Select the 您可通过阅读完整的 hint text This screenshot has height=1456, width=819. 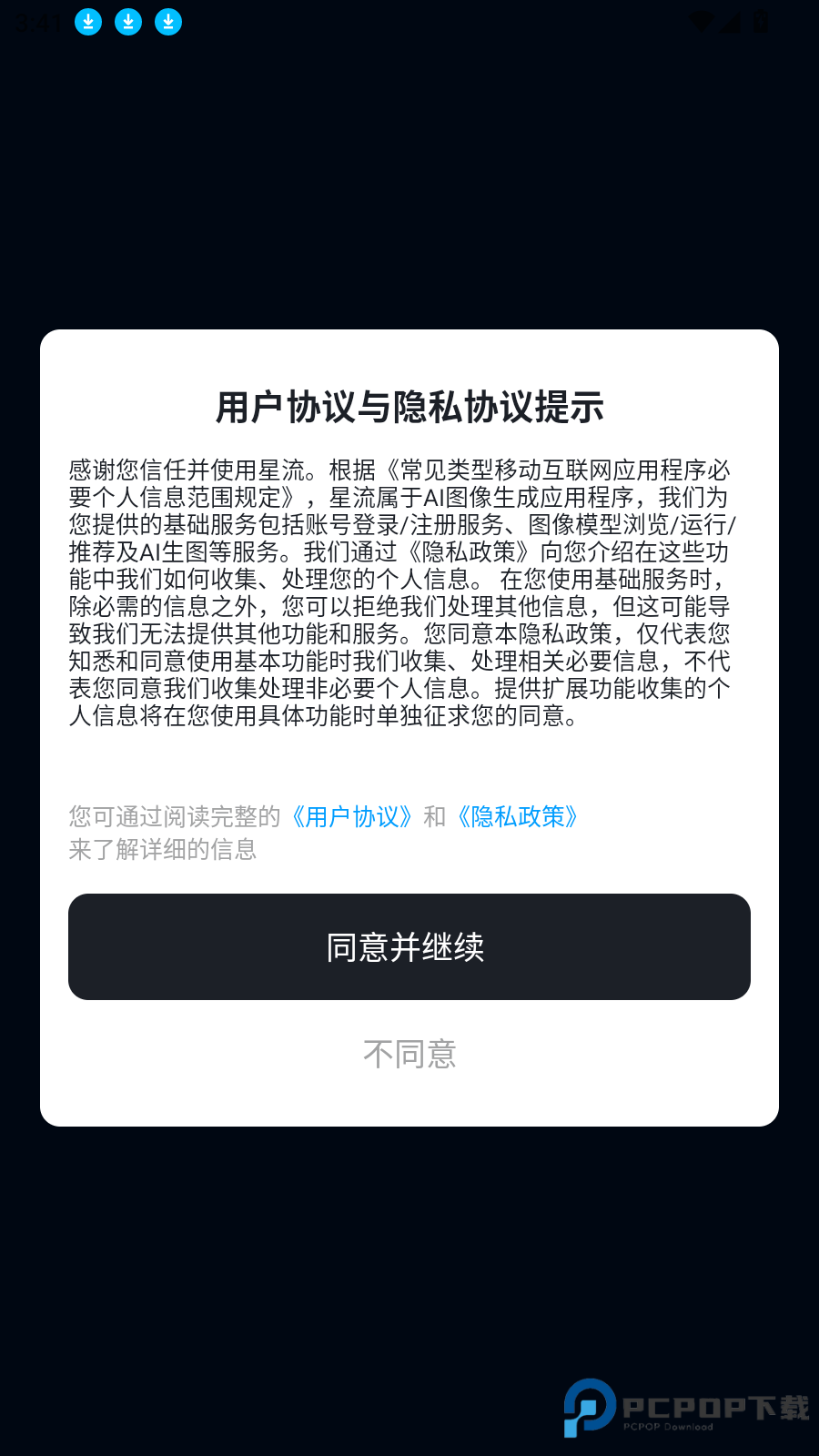point(175,817)
